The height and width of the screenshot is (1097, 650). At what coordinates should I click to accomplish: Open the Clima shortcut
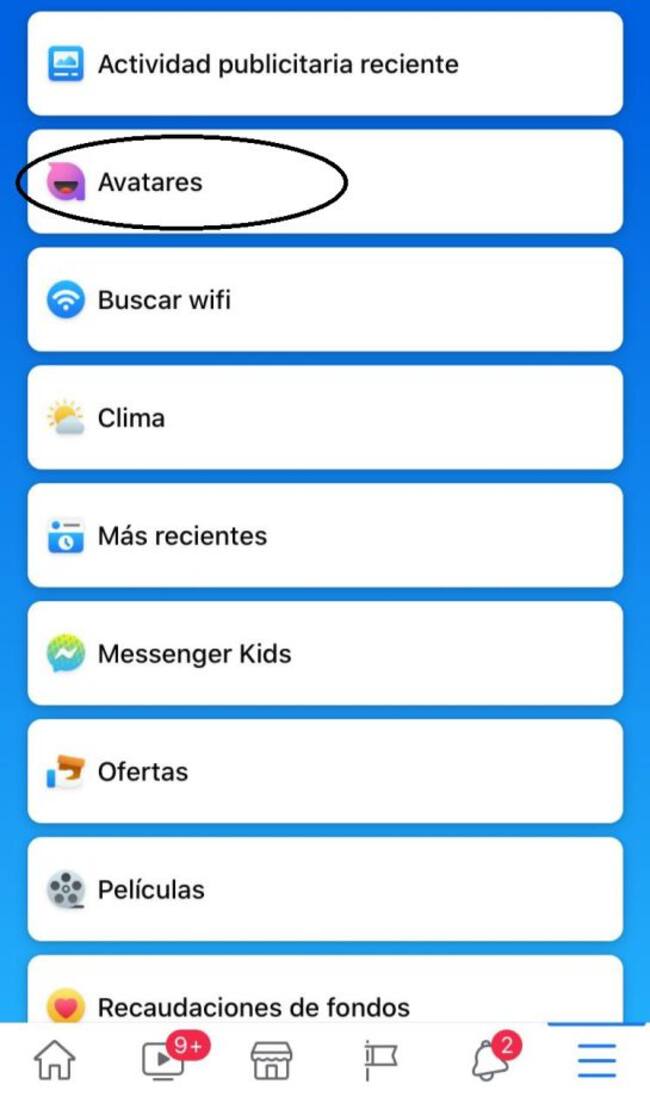(324, 418)
